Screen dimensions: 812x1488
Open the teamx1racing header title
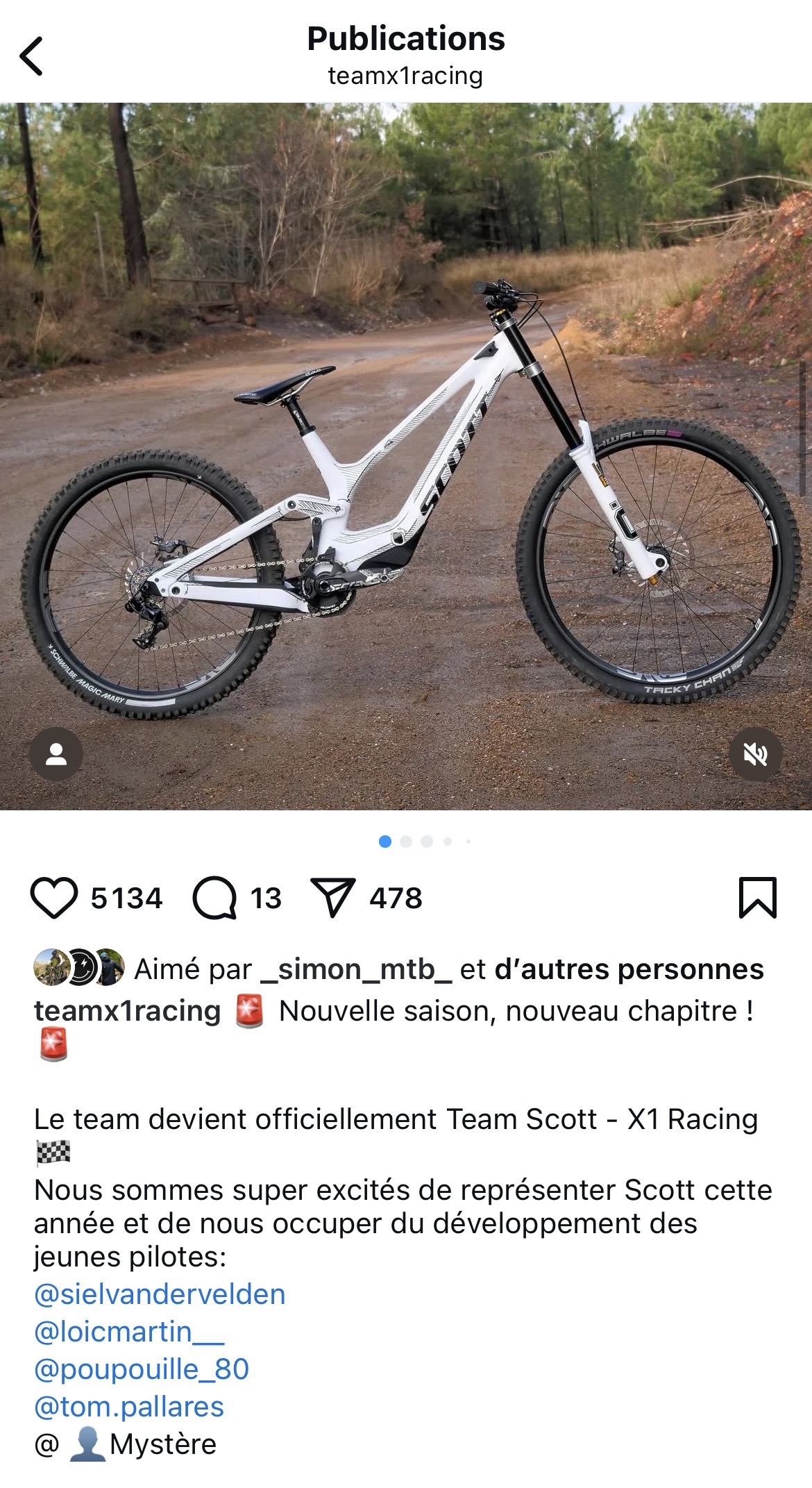click(405, 76)
